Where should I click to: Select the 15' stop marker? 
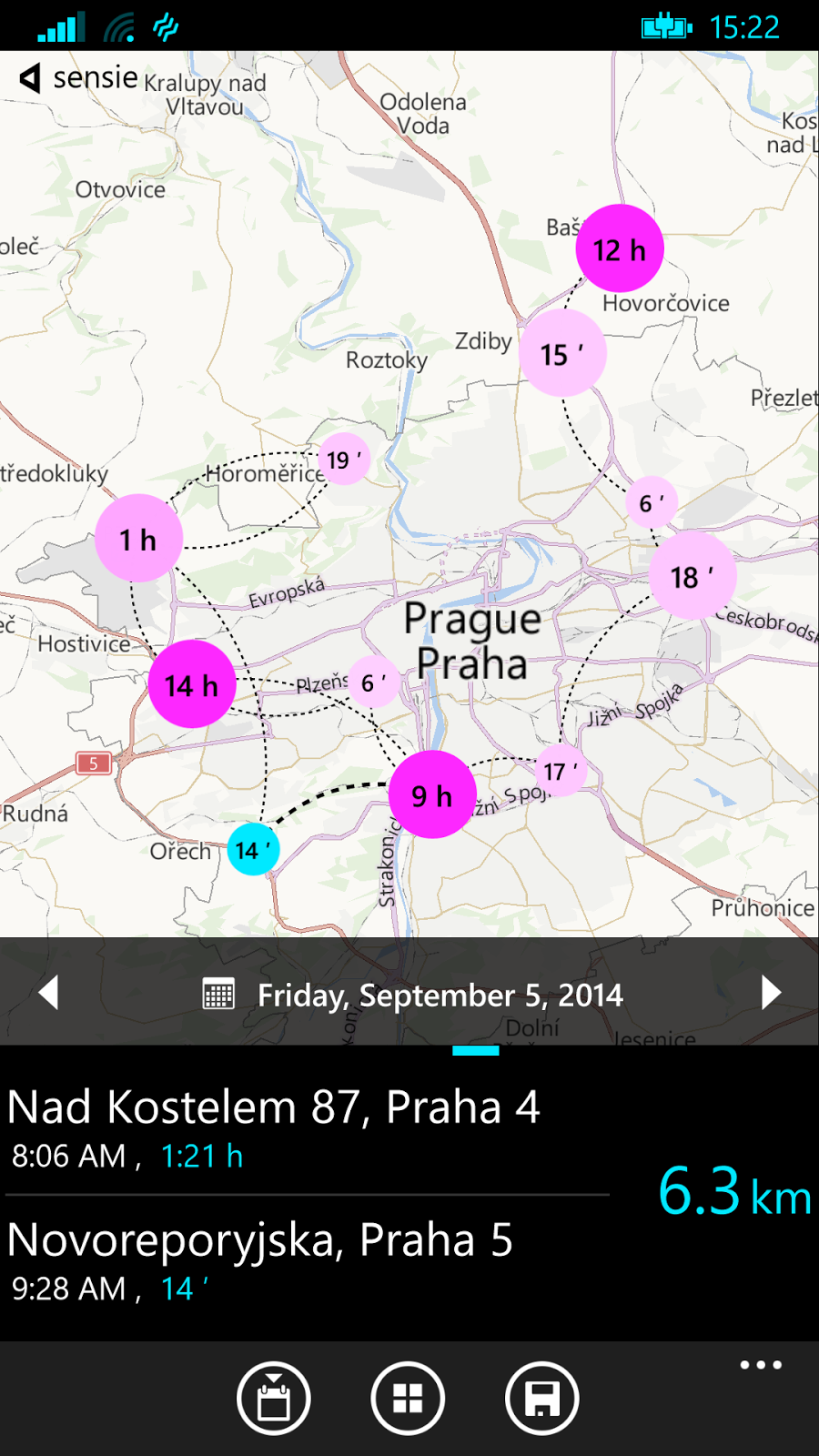pos(562,353)
